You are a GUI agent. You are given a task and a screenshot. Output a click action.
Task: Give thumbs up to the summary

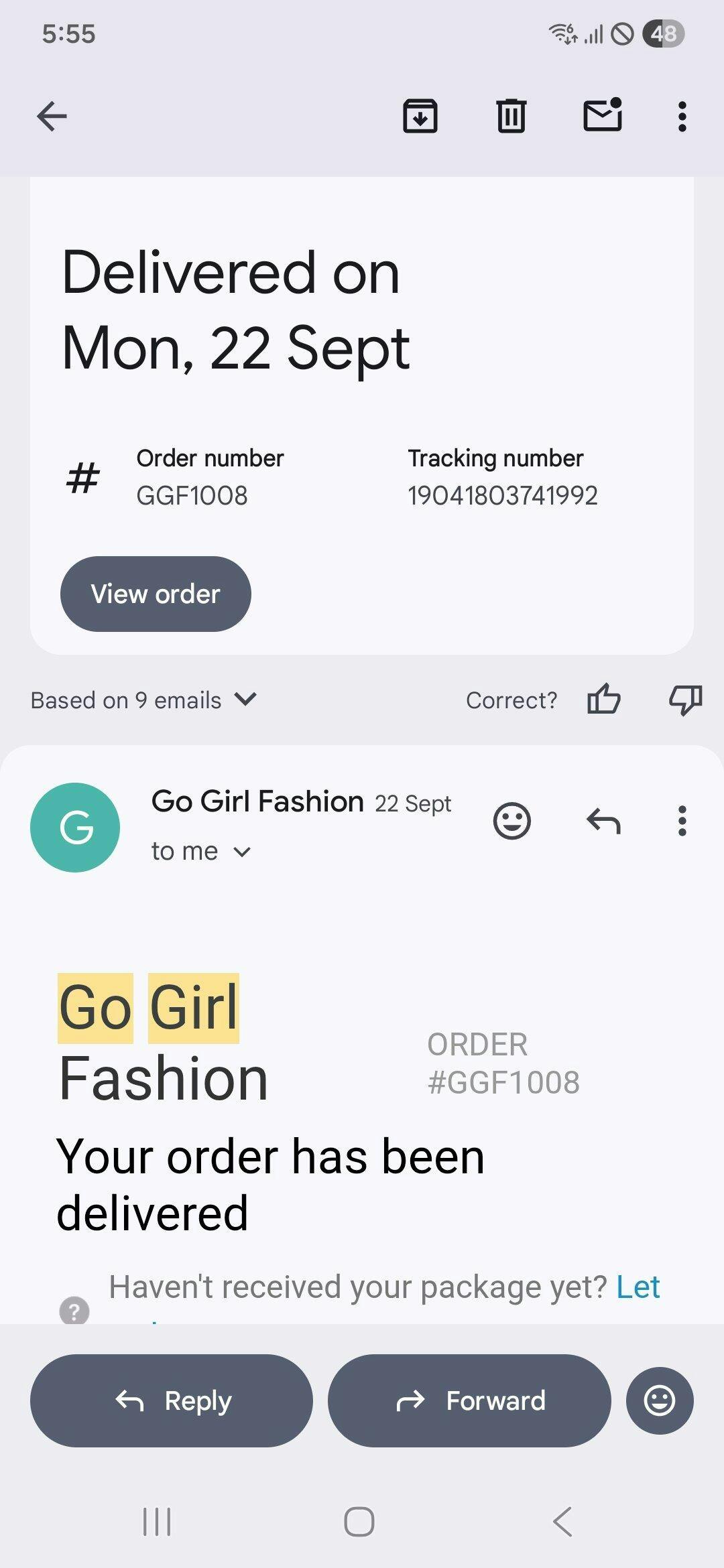coord(603,700)
